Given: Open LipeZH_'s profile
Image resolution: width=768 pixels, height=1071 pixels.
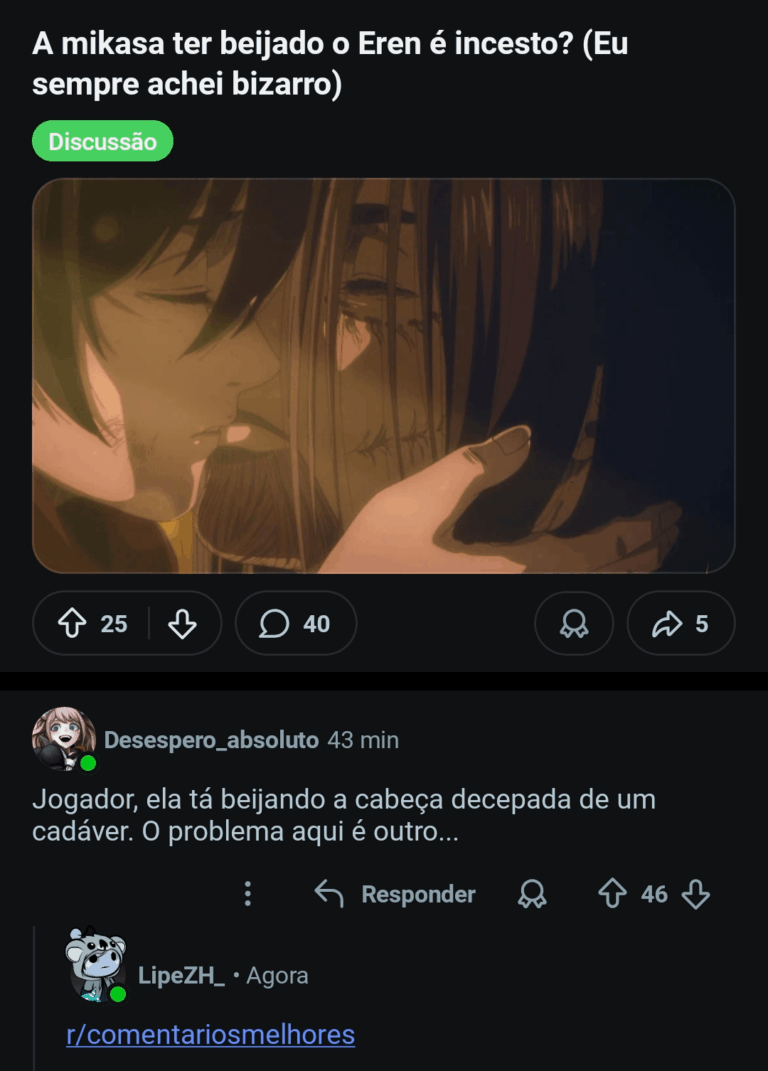Looking at the screenshot, I should click(181, 975).
